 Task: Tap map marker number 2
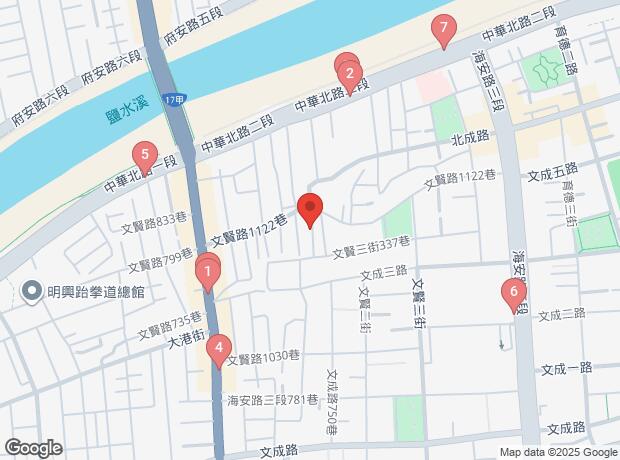coord(349,72)
